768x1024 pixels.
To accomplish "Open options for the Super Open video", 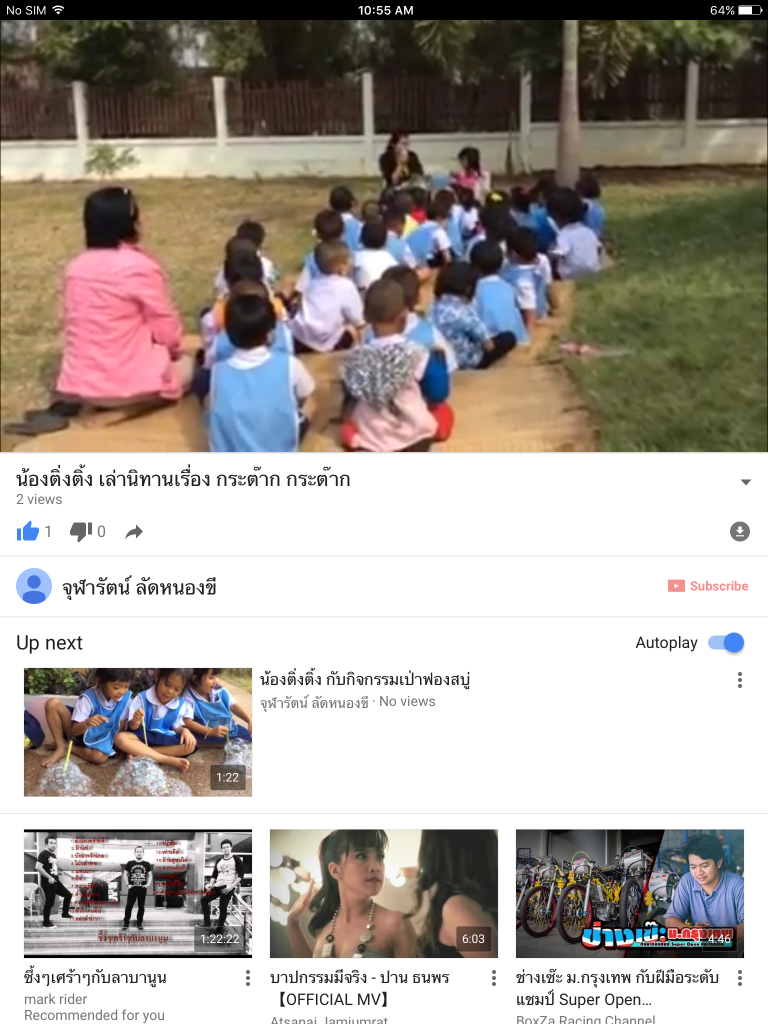I will point(740,978).
